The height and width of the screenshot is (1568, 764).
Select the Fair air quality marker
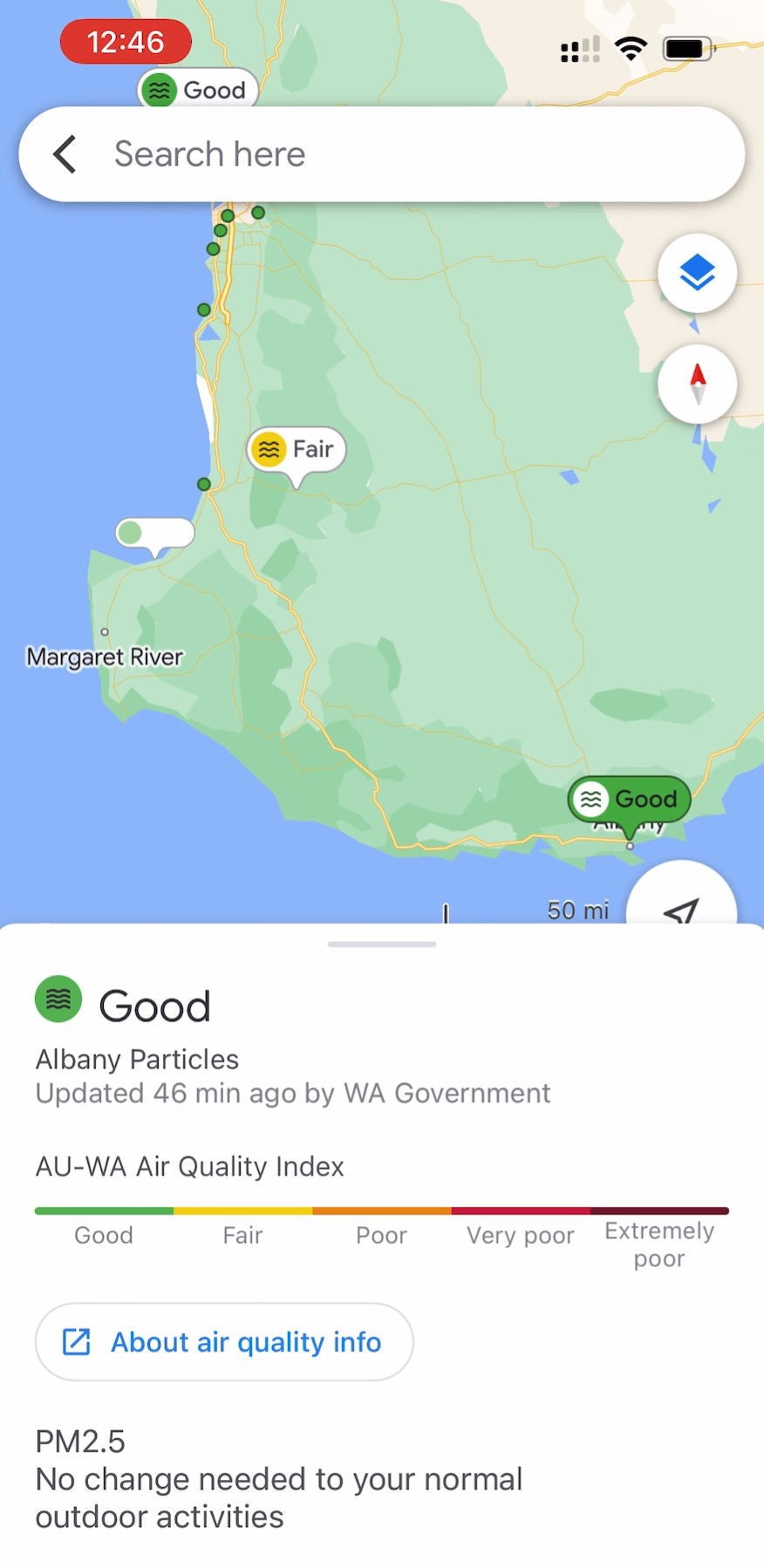[x=297, y=450]
